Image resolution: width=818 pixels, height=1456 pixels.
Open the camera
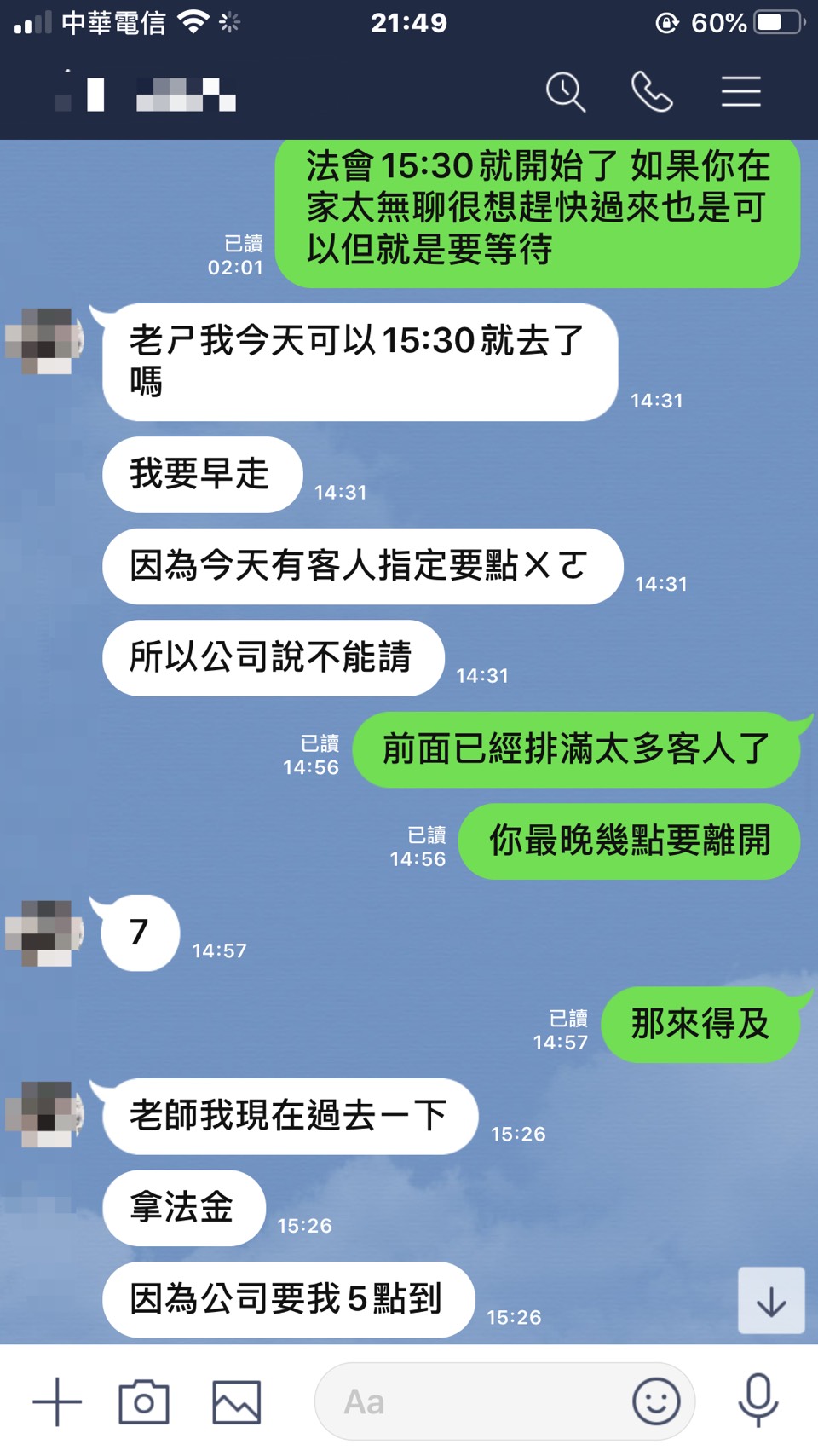coord(144,1401)
